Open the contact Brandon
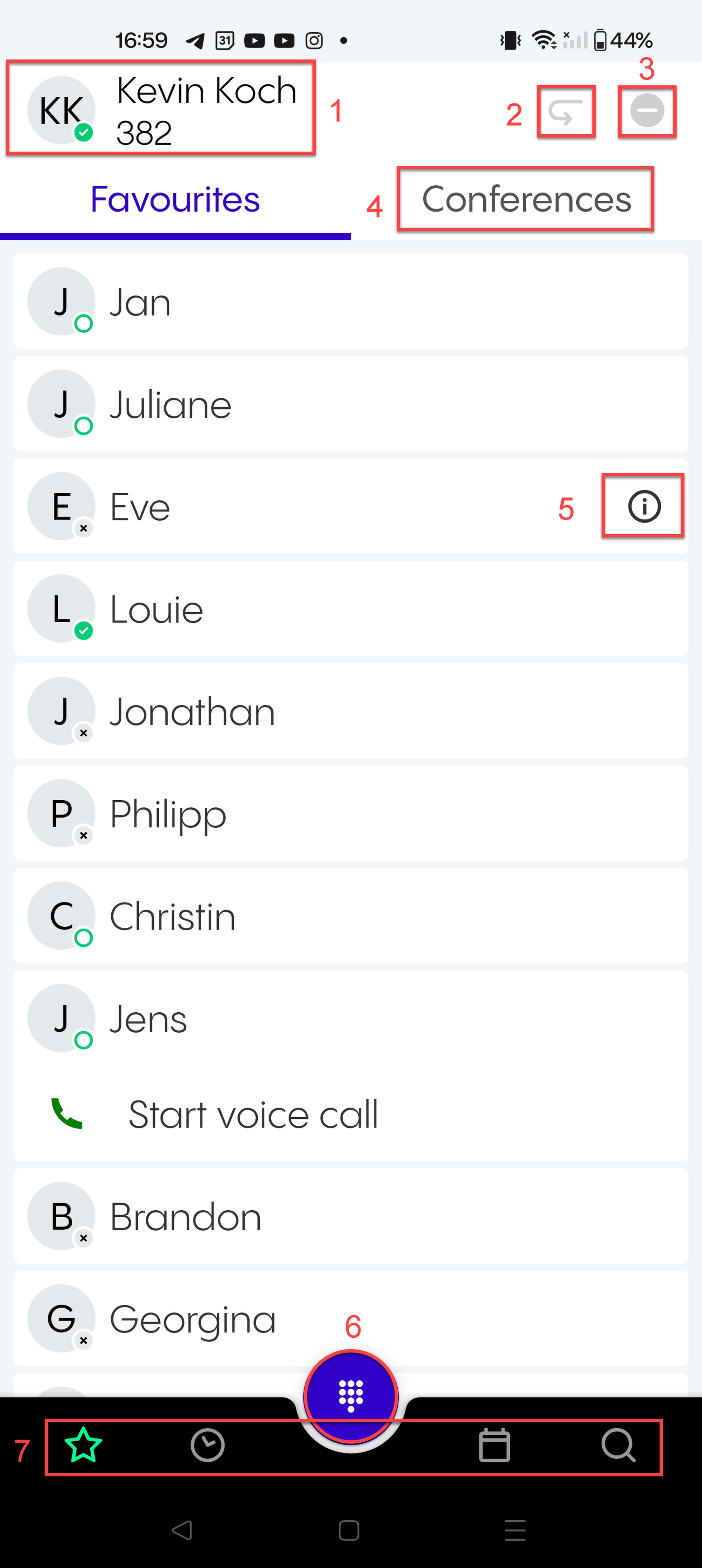The width and height of the screenshot is (702, 1568). [x=350, y=1216]
